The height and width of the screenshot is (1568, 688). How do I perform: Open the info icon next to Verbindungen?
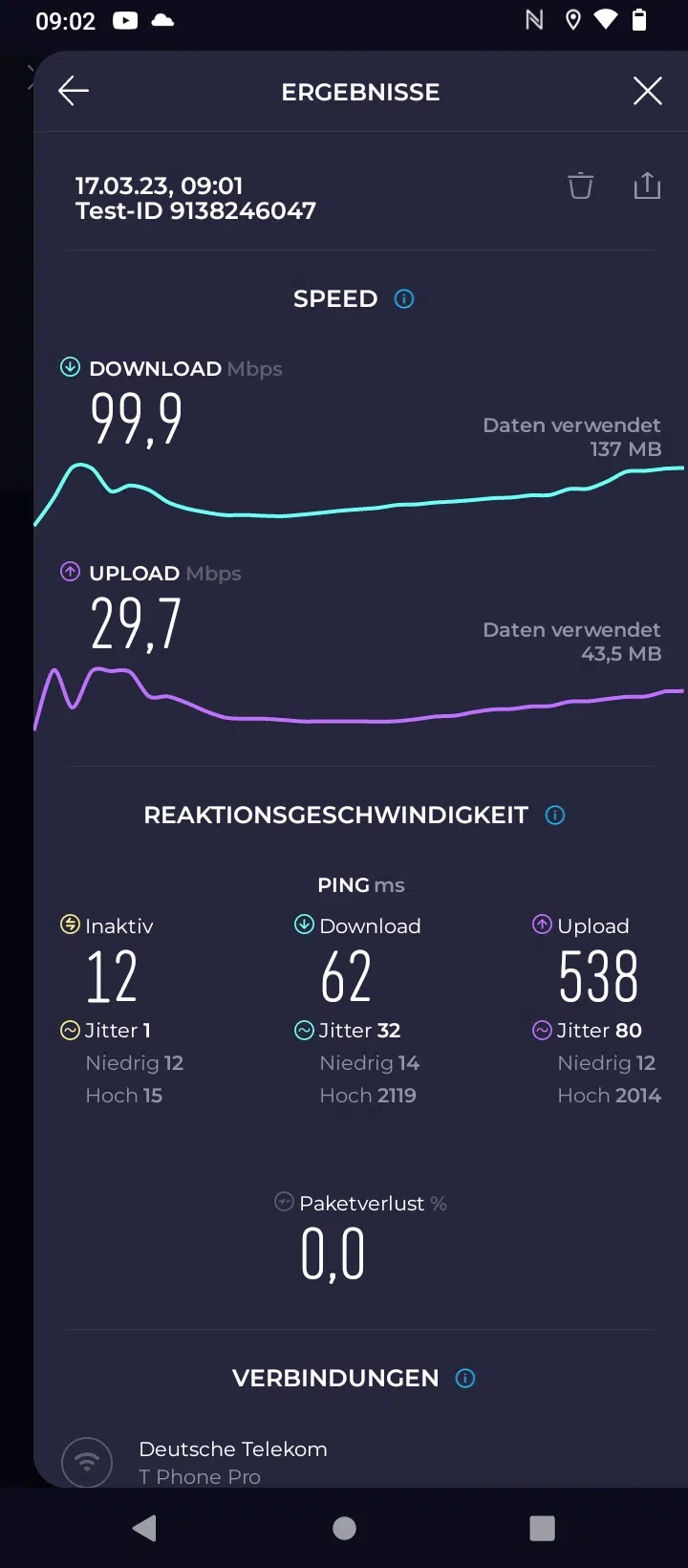[465, 1379]
